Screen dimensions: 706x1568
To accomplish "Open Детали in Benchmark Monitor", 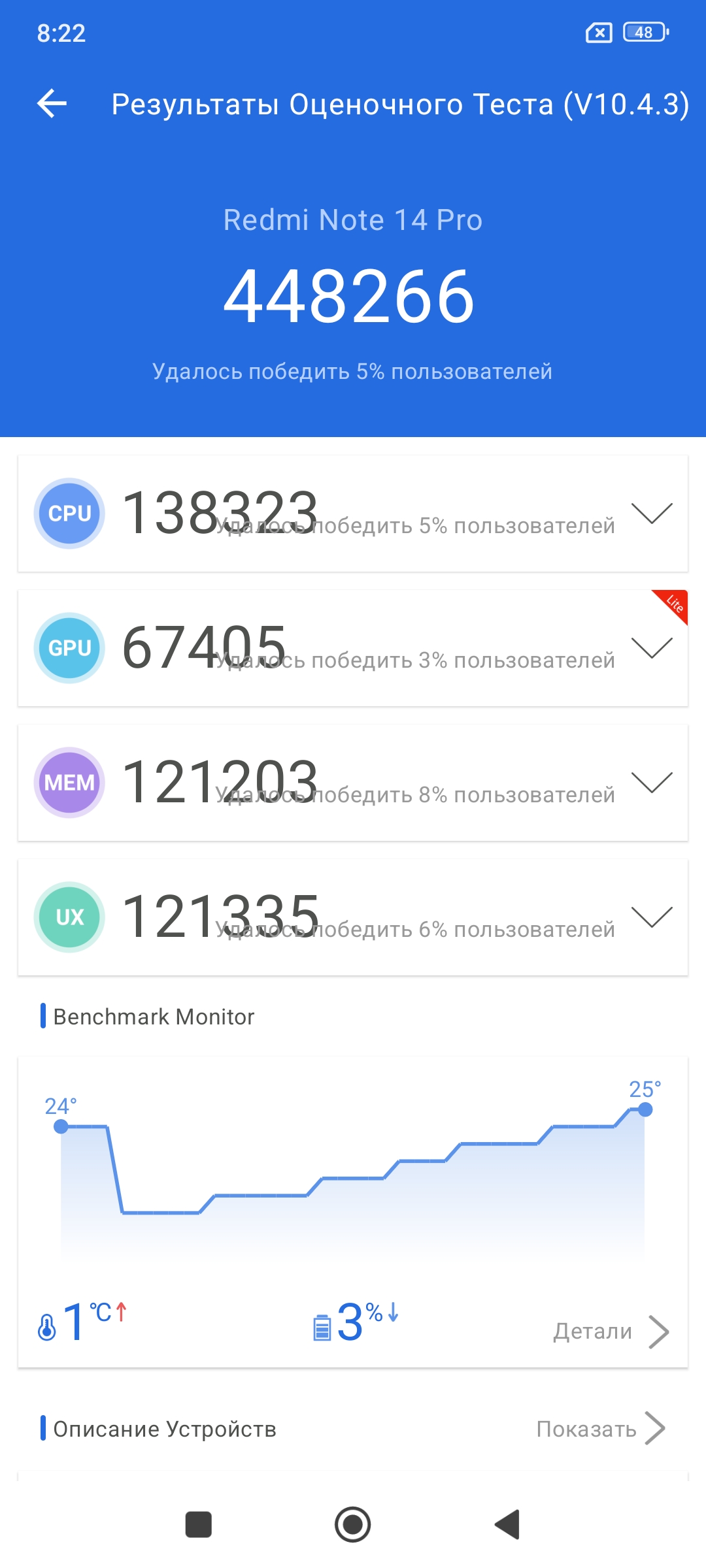I will [611, 1331].
